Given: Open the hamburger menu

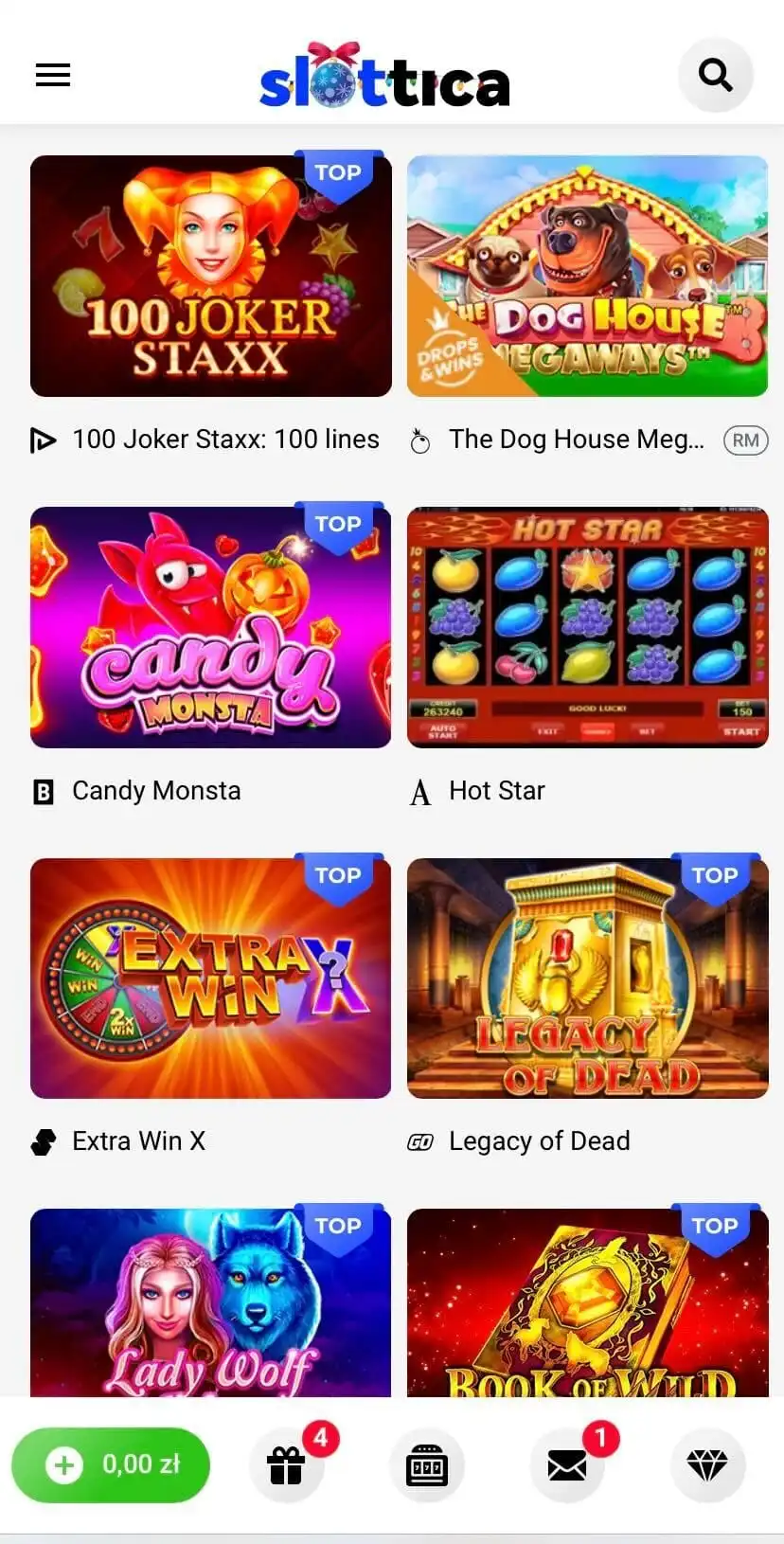Looking at the screenshot, I should [53, 75].
